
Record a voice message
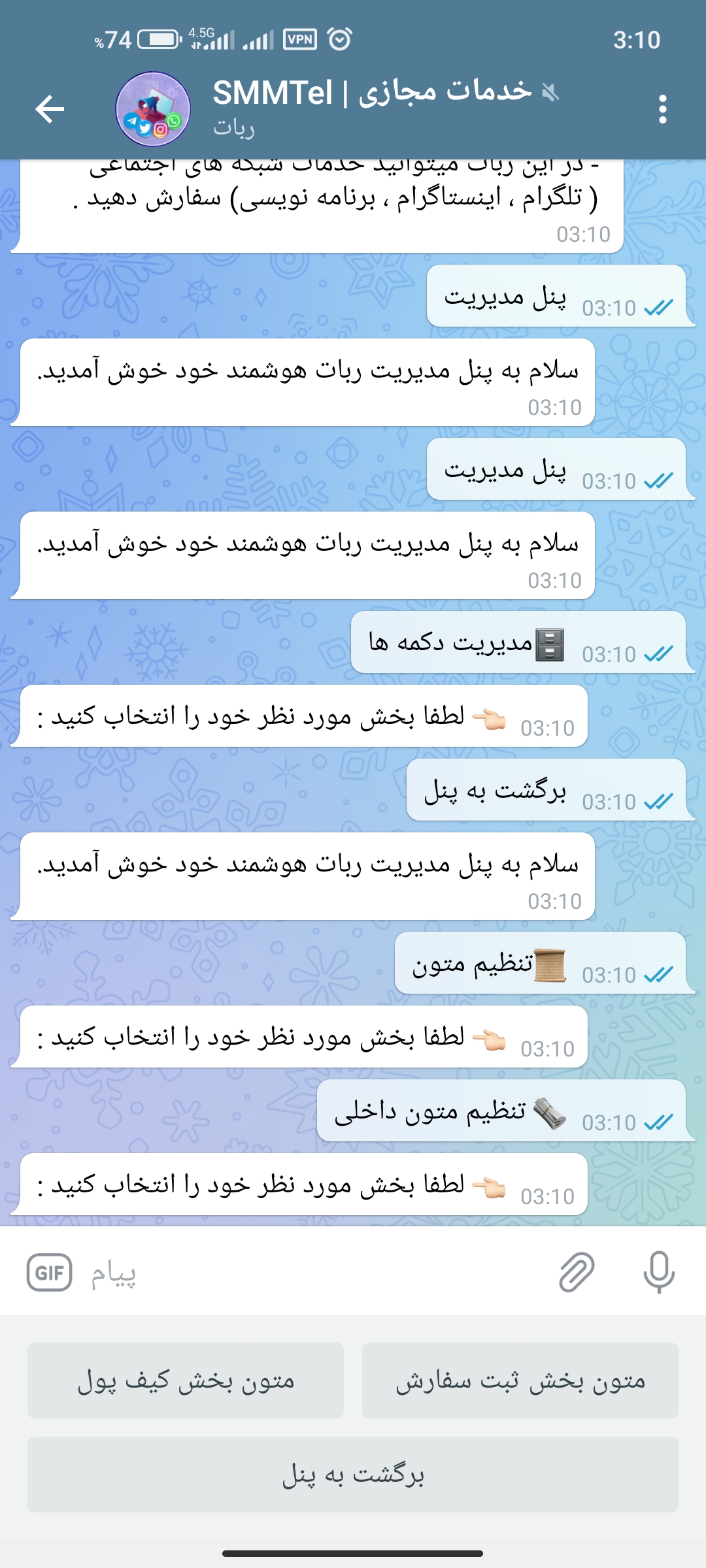tap(658, 1273)
